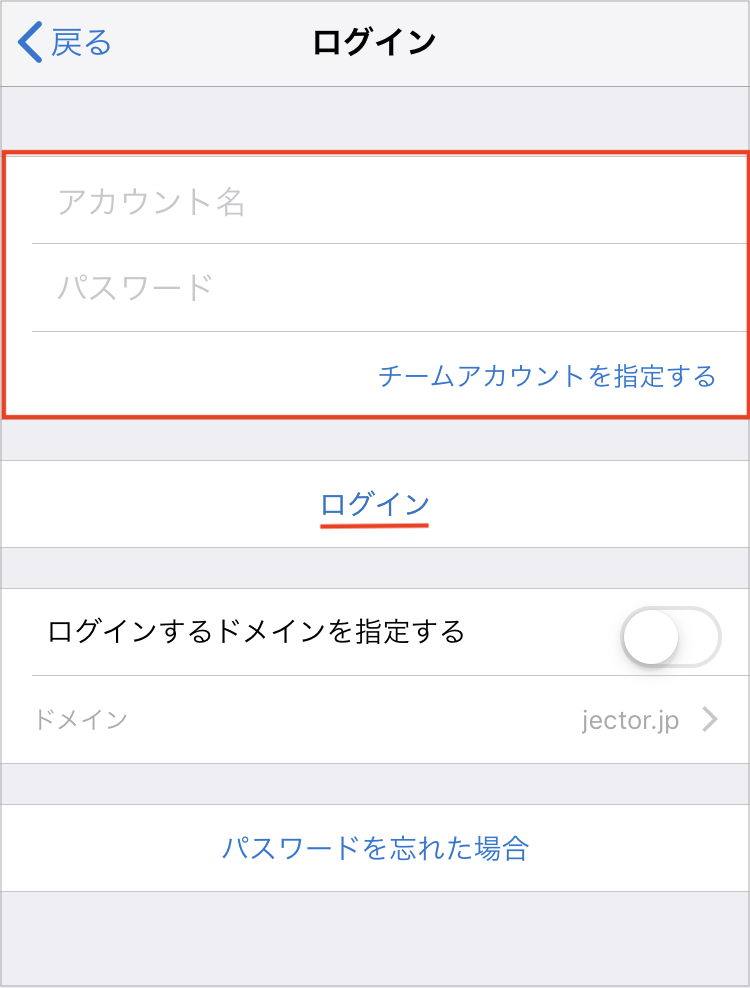Open パスワードを忘れた場合

click(374, 847)
